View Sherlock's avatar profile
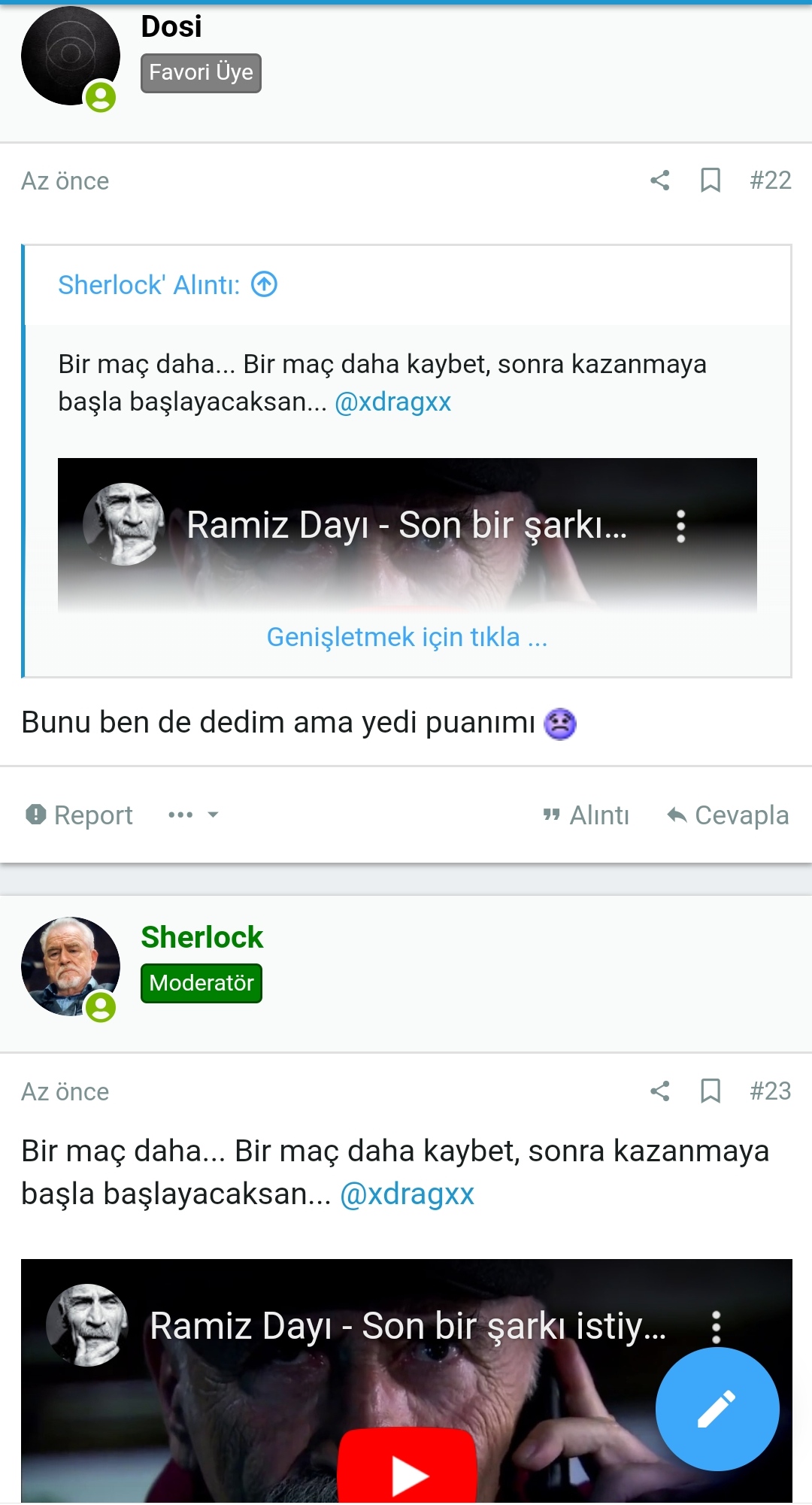Screen dimensions: 812x1505 [70, 966]
